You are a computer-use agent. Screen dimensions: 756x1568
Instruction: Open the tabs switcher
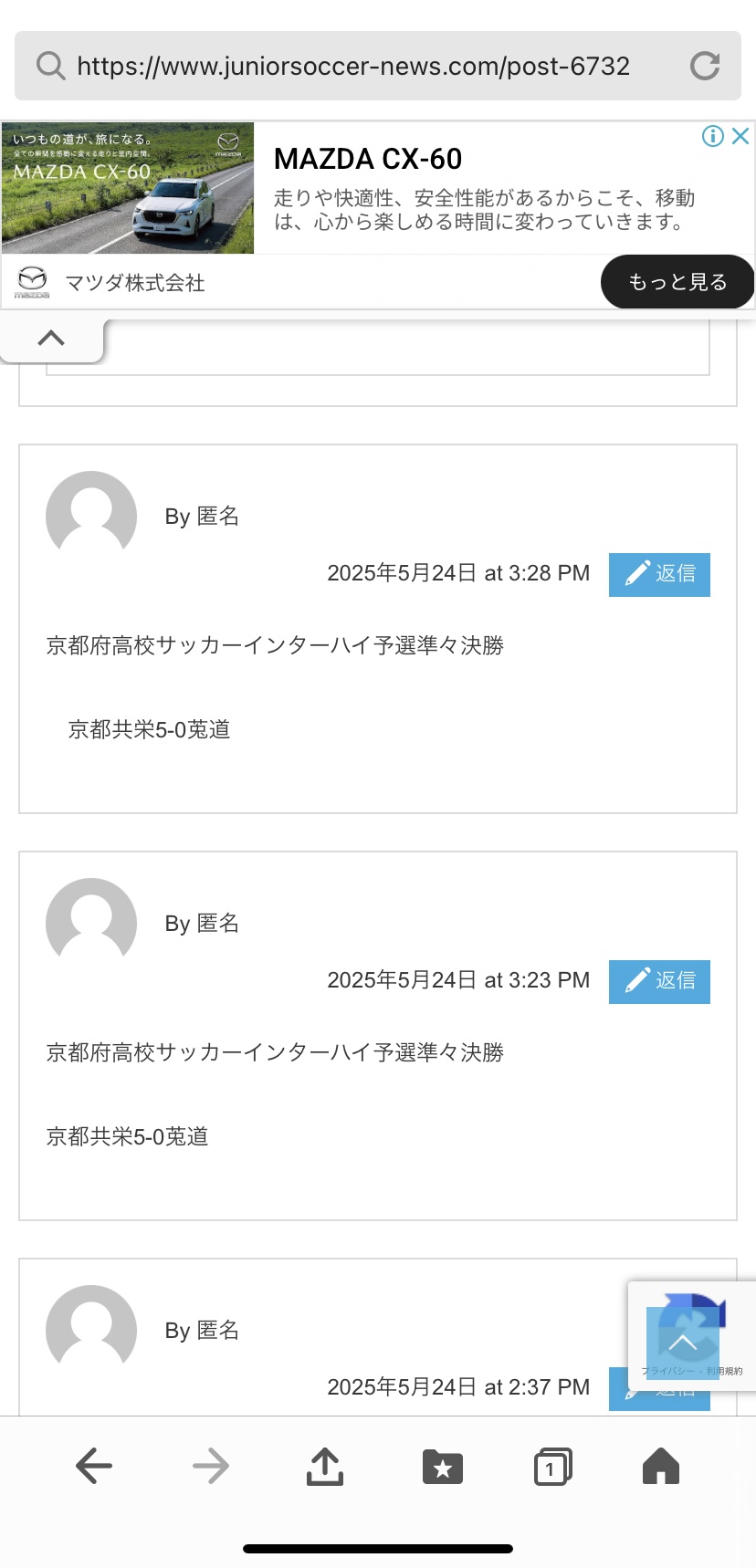point(552,1467)
